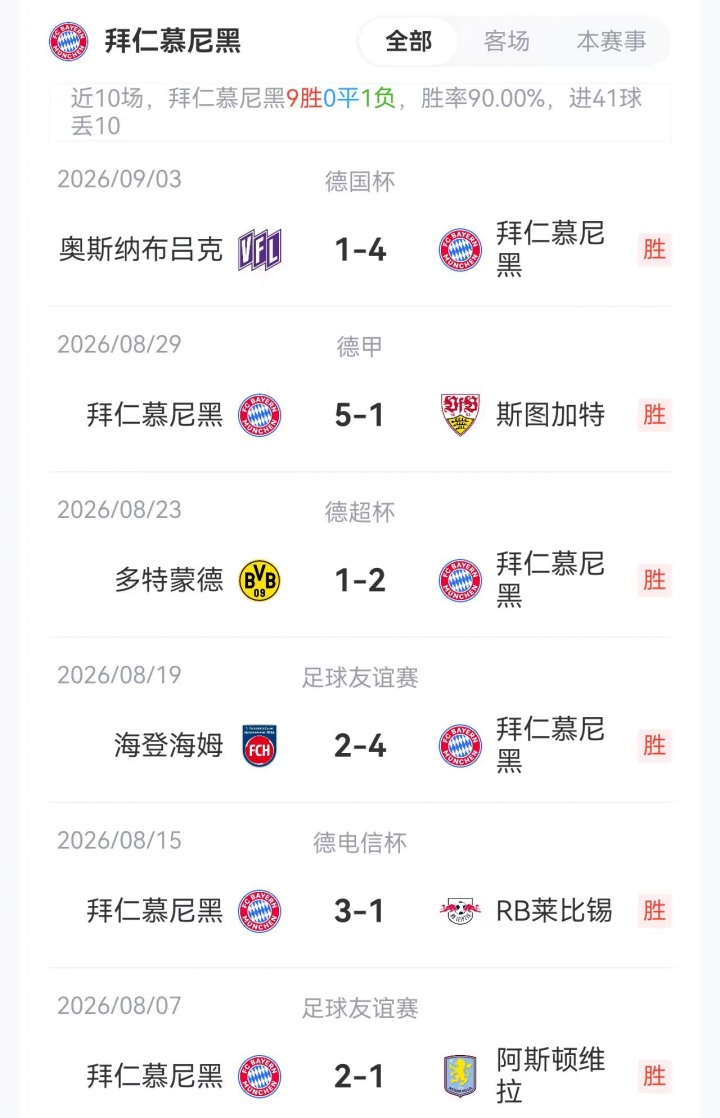Open the 5-1 match against 斯图加特

(x=360, y=390)
